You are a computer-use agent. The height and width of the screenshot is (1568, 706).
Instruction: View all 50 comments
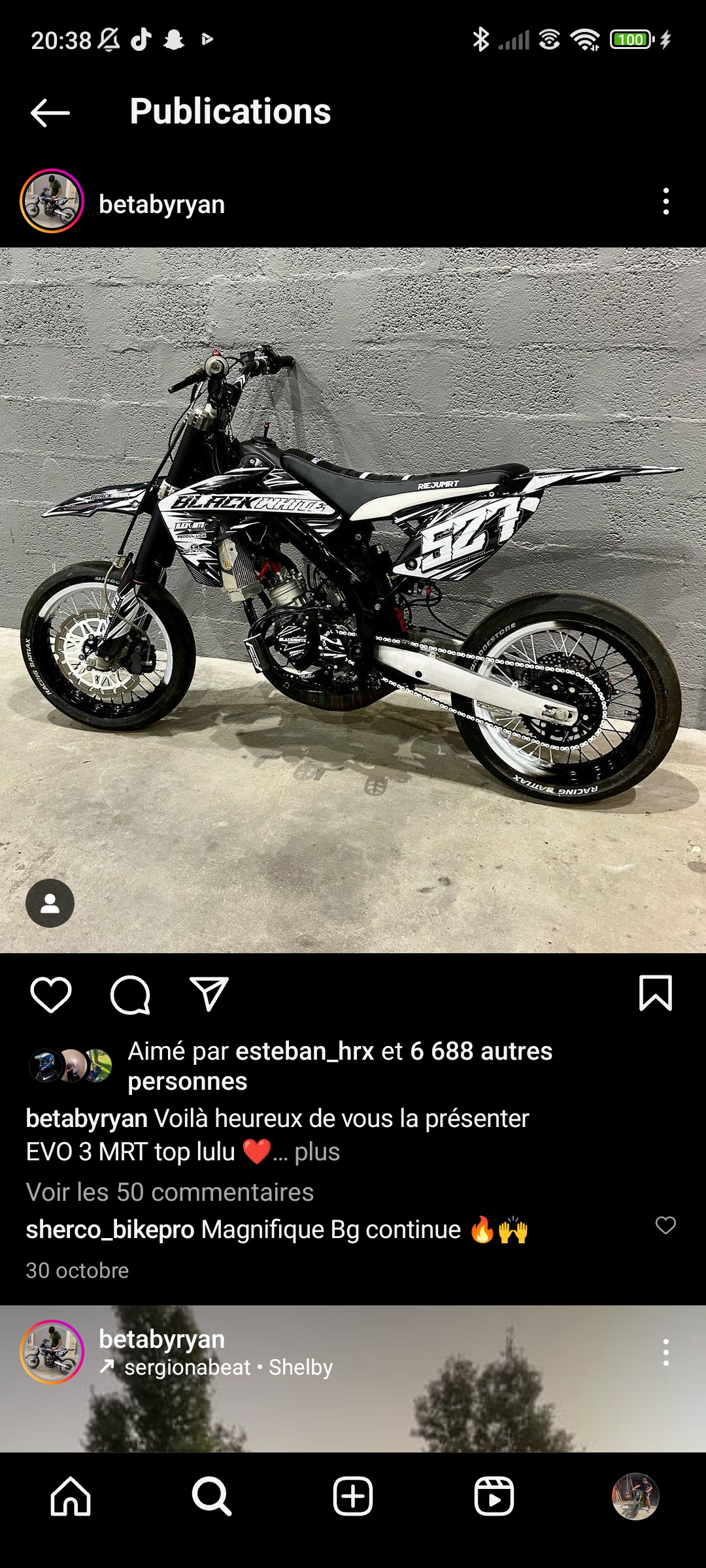pos(170,1192)
